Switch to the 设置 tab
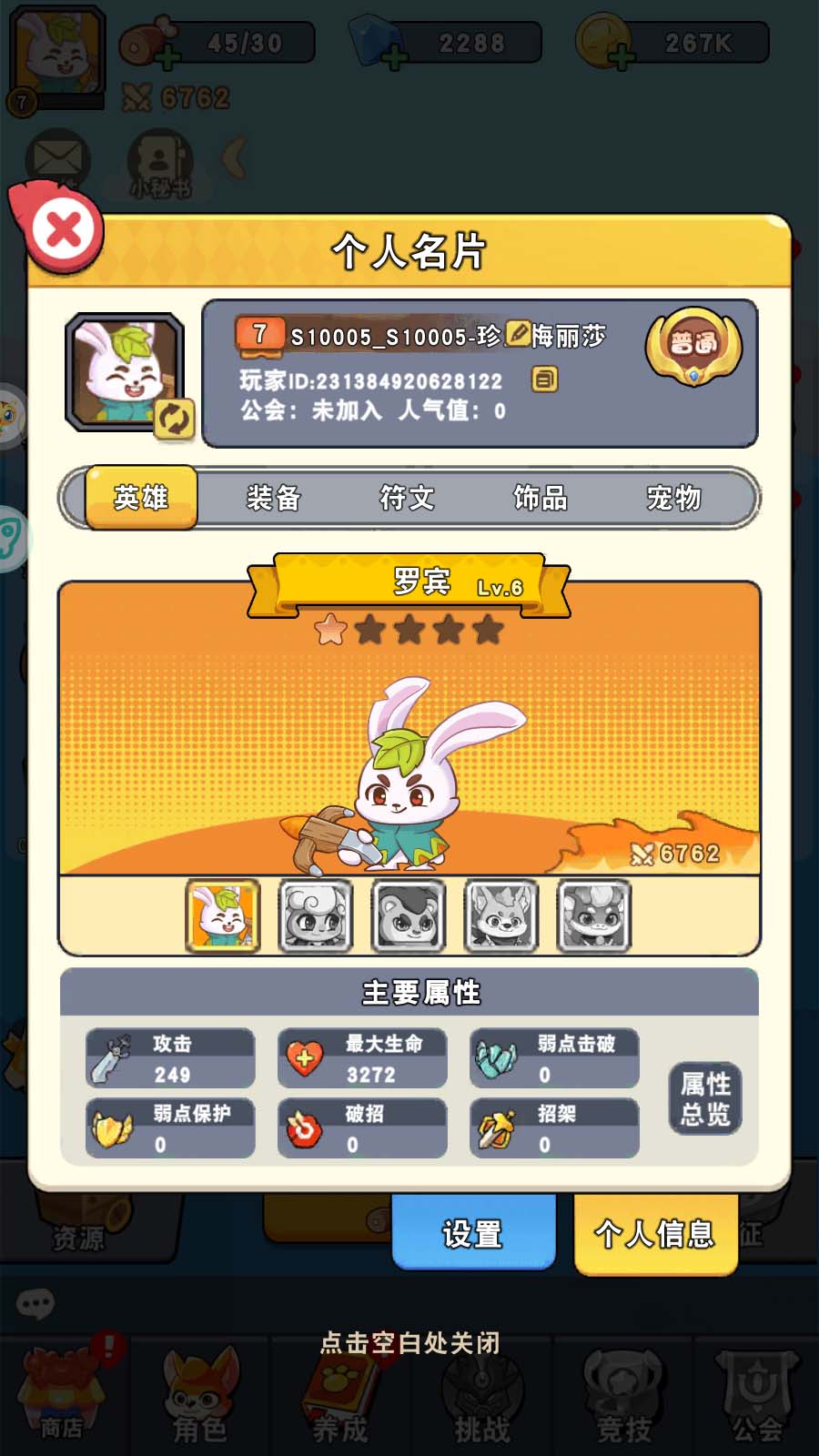819x1456 pixels. (x=473, y=1233)
